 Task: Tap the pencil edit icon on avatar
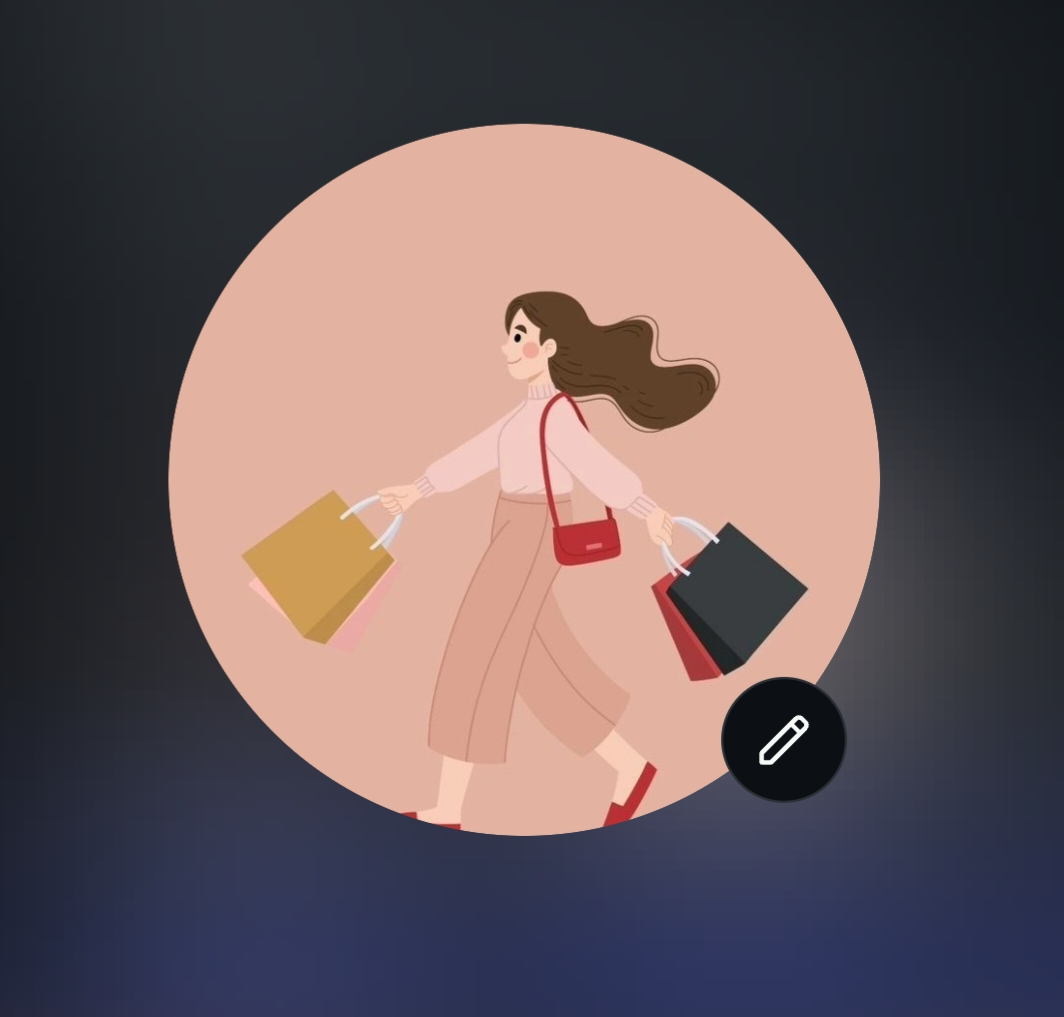(x=783, y=740)
